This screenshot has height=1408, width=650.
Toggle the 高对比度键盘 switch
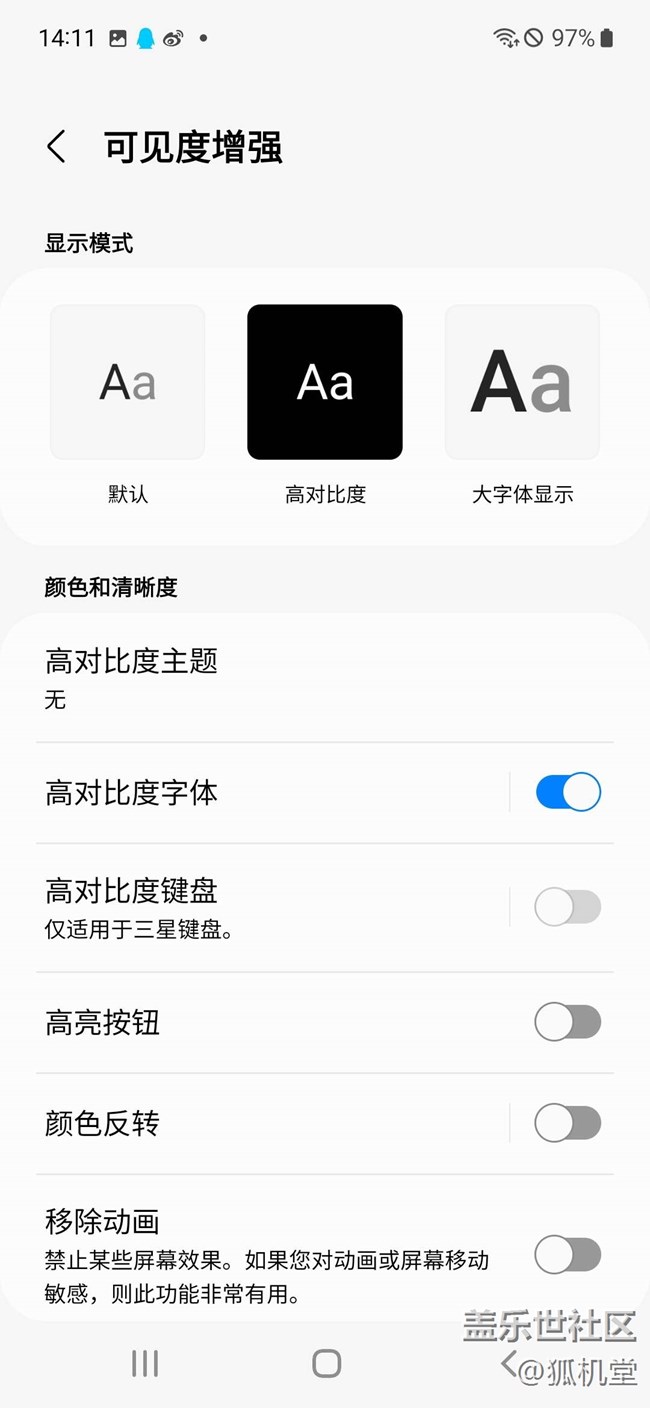click(x=567, y=907)
